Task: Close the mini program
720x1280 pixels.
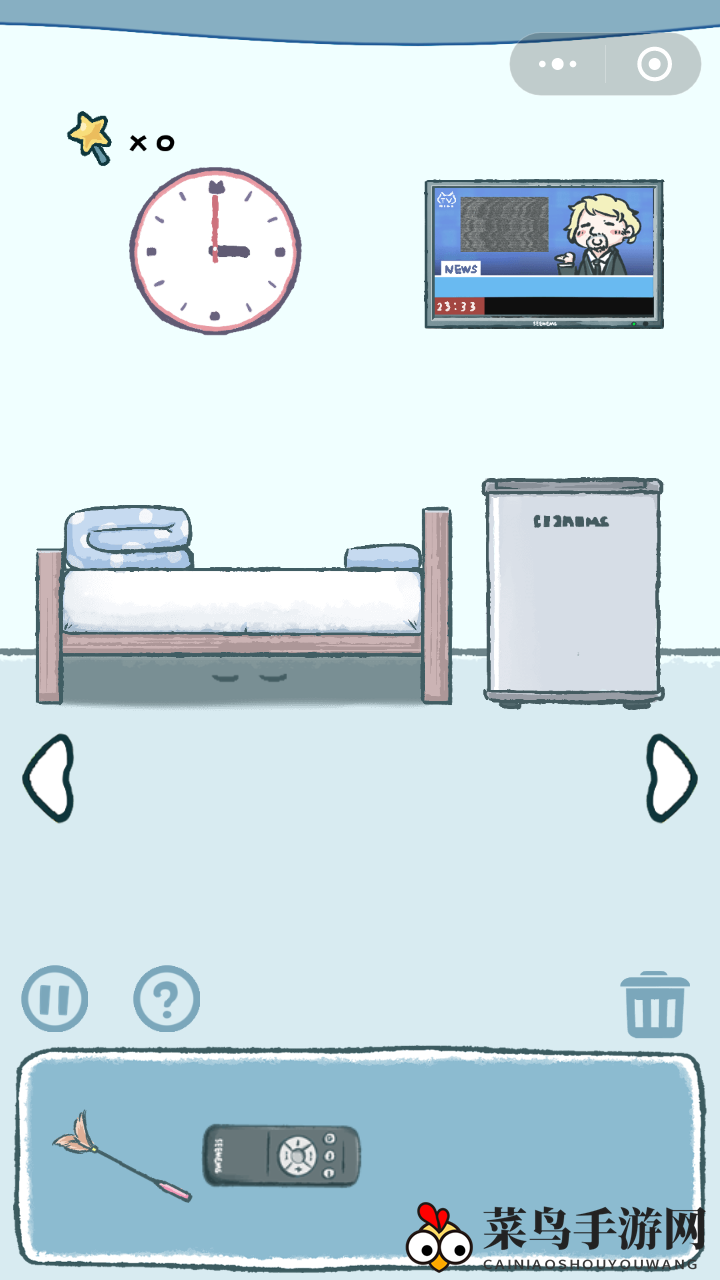Action: click(654, 64)
